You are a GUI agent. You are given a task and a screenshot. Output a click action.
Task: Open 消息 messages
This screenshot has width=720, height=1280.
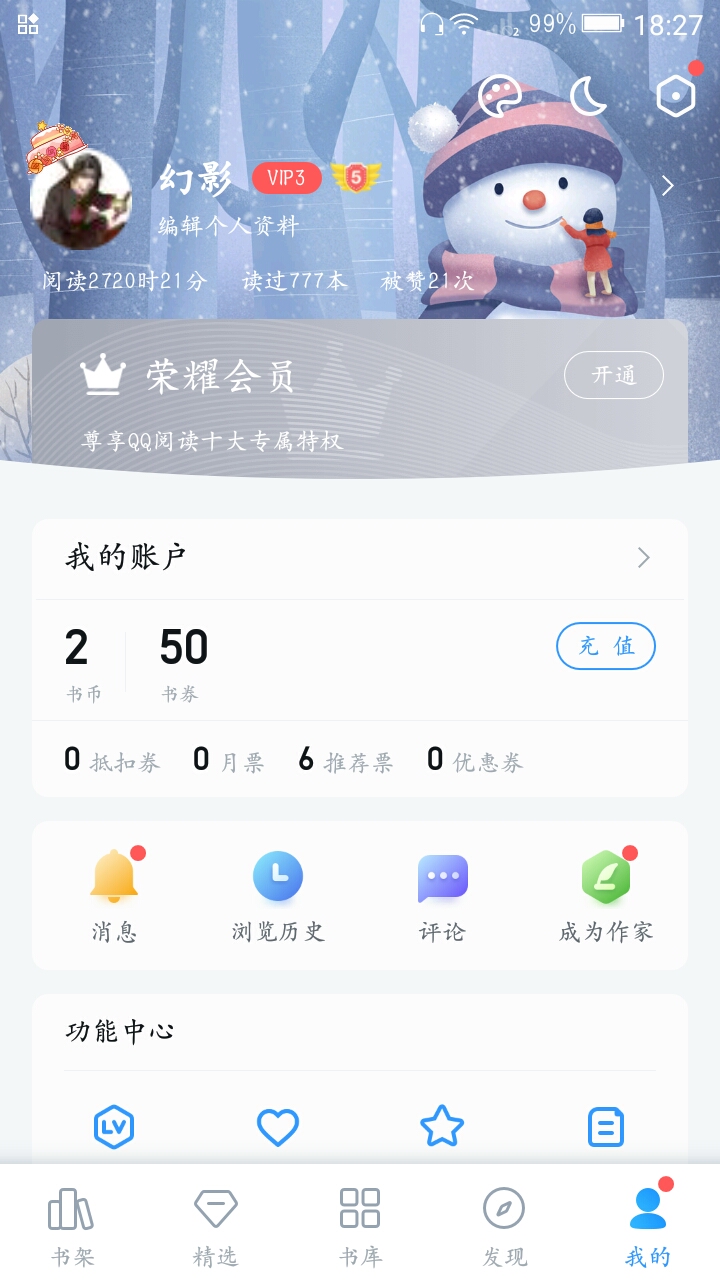tap(114, 896)
